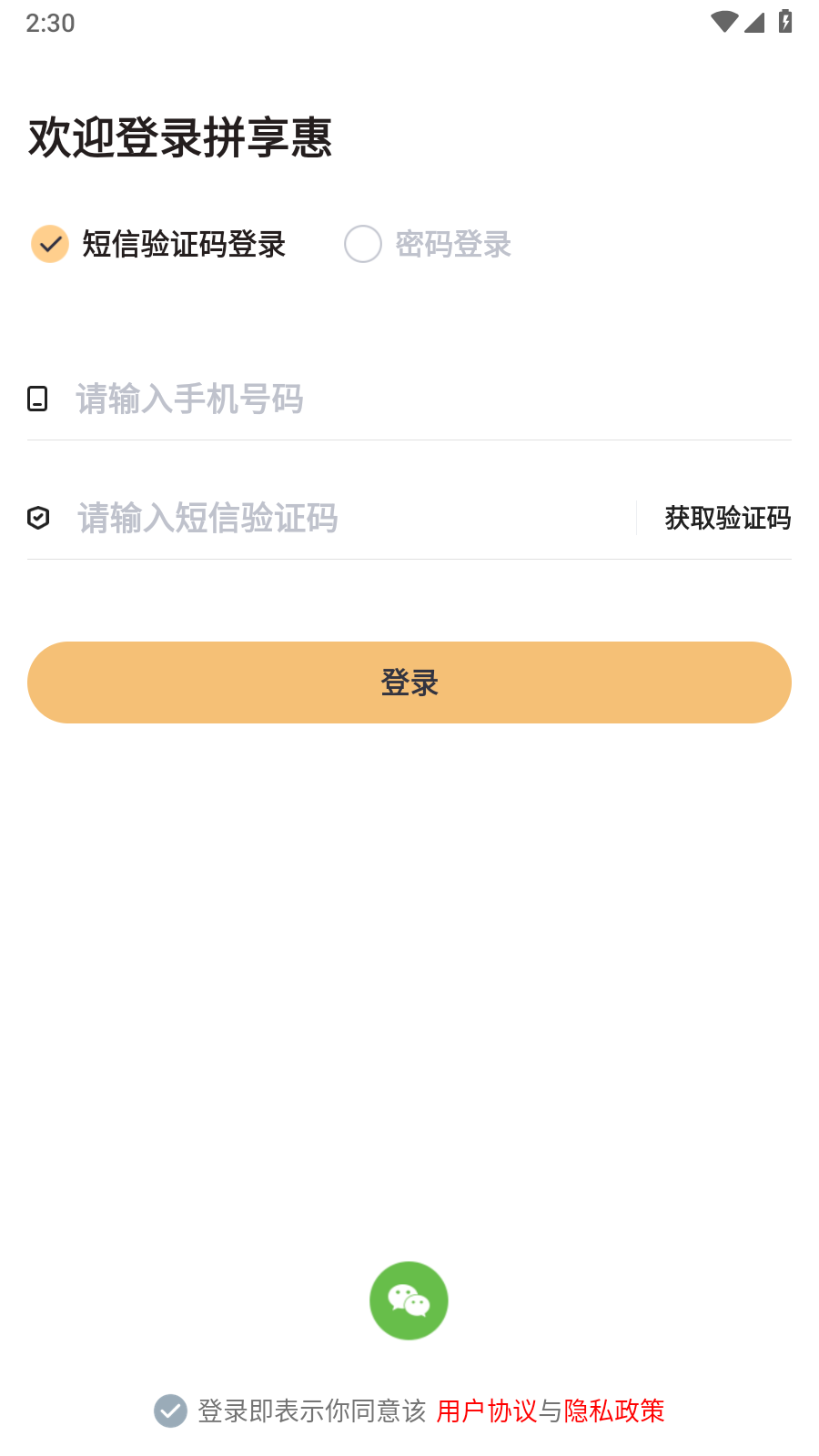Screen dimensions: 819x1456
Task: Select 短信验证码登录 login option
Action: (50, 244)
